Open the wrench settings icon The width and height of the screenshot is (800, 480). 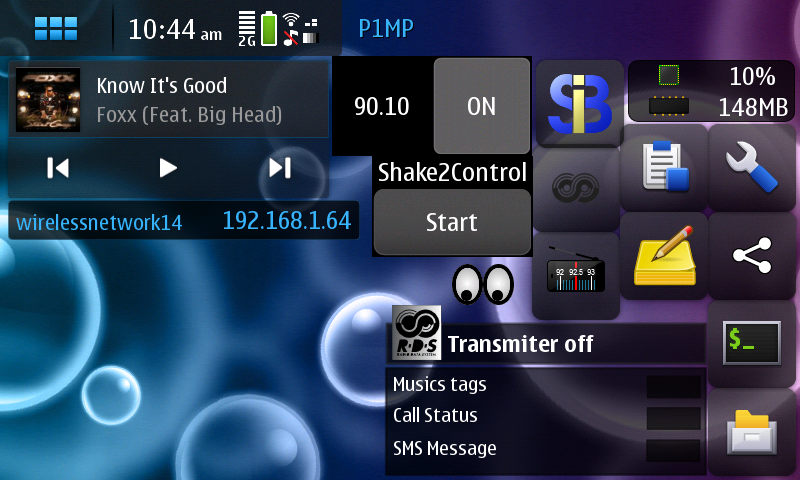coord(752,167)
